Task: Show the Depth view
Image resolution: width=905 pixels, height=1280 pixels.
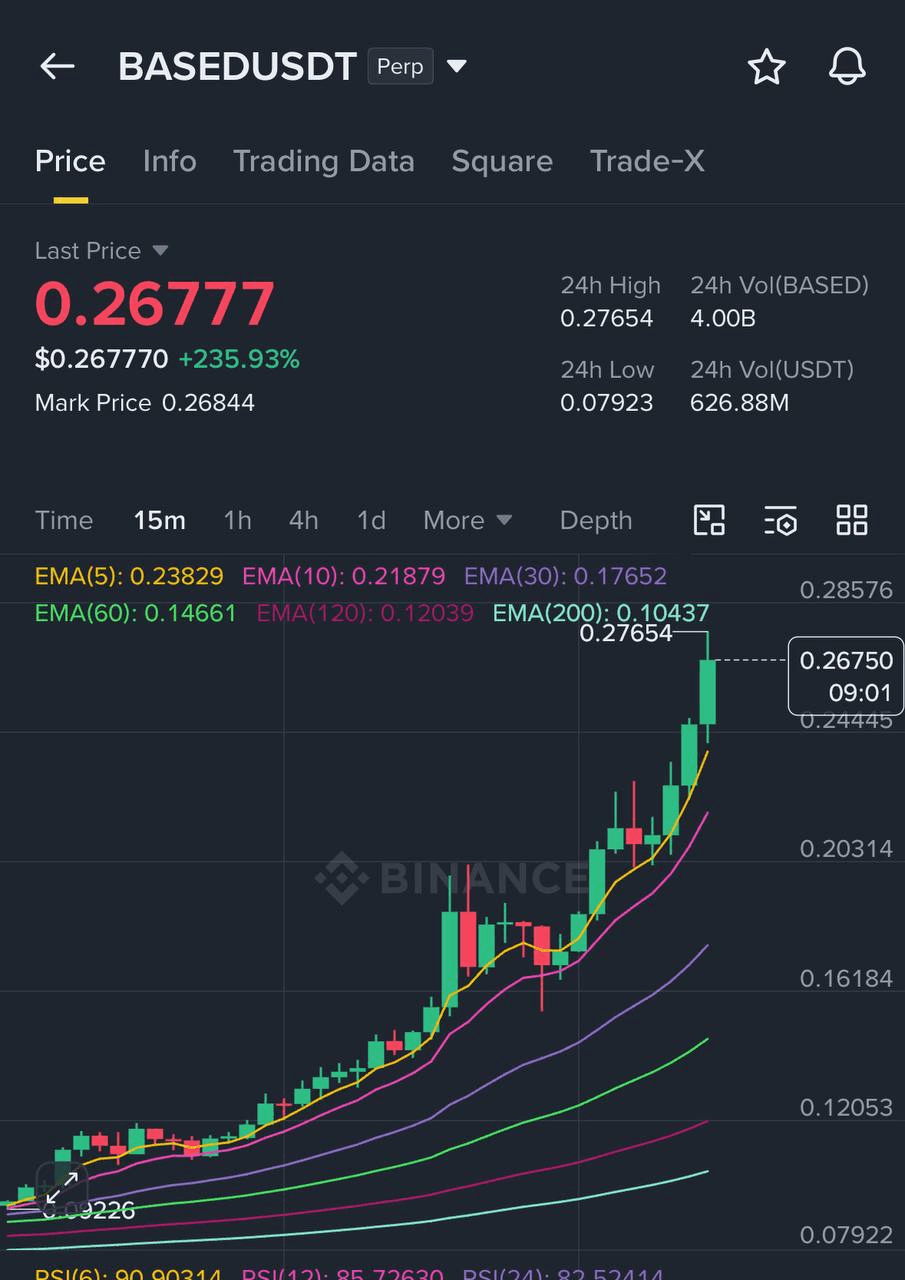Action: click(595, 520)
